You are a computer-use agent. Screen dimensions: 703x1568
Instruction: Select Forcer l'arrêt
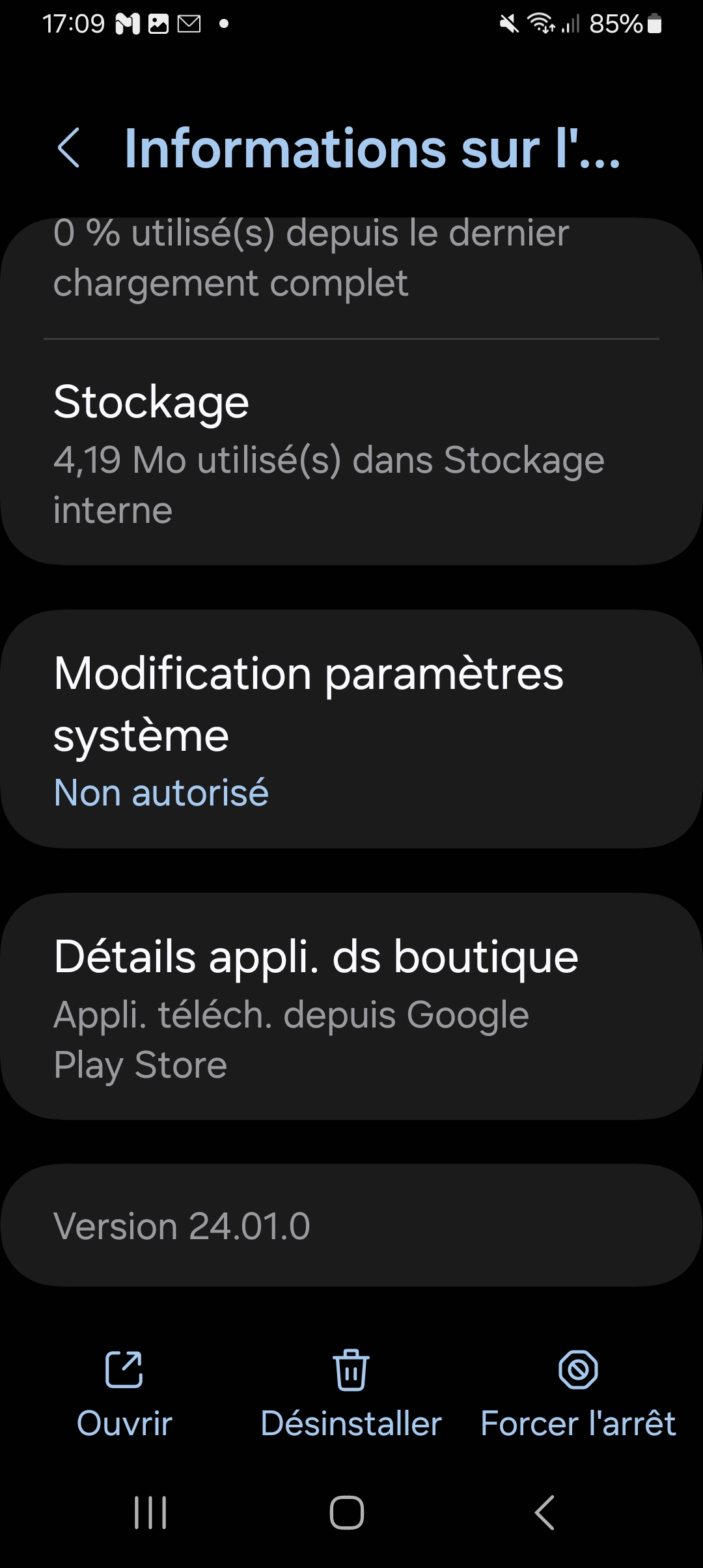click(578, 1395)
